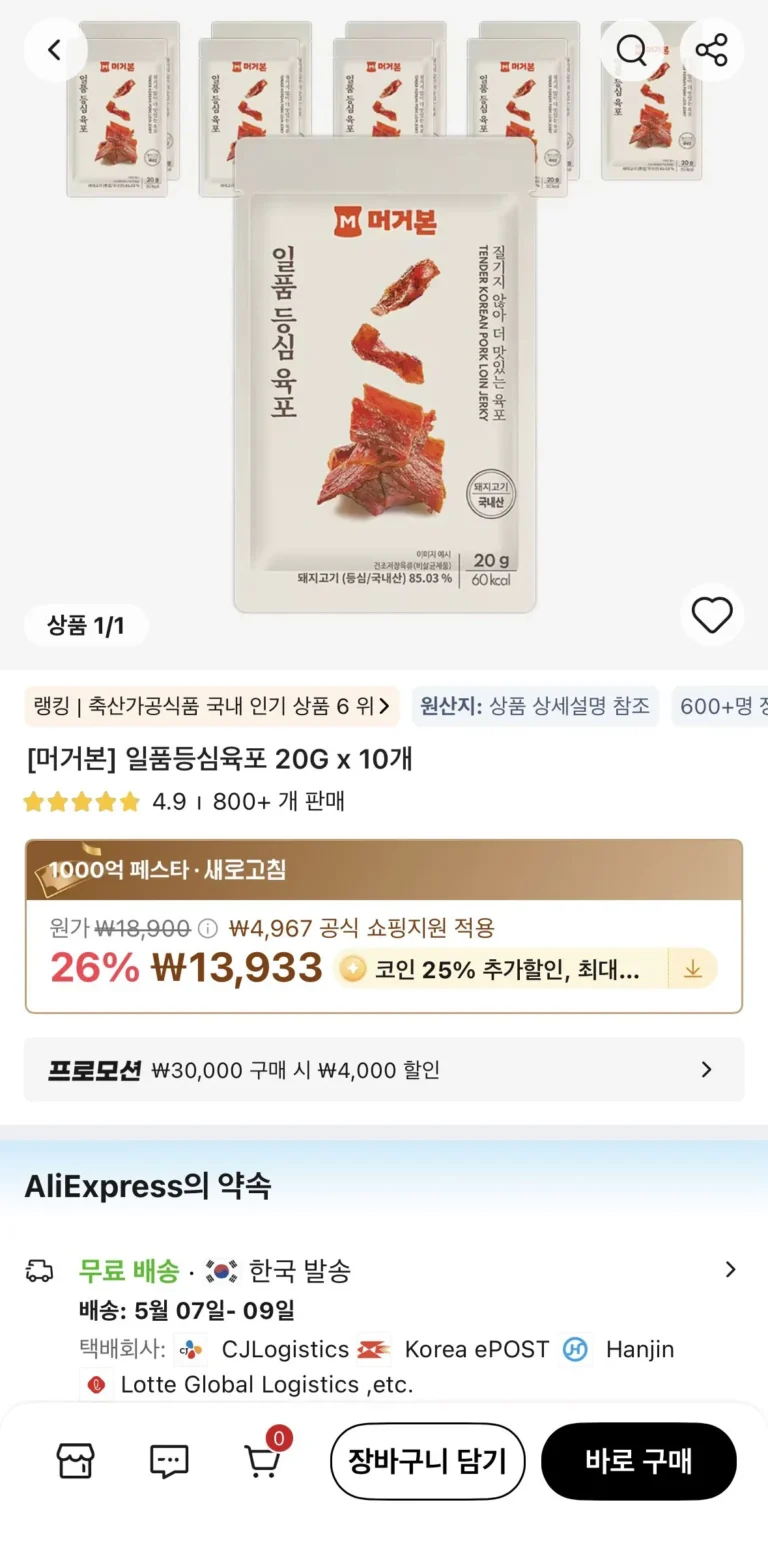Open the 1000억 페스타 banner
This screenshot has height=1567, width=768.
click(384, 869)
